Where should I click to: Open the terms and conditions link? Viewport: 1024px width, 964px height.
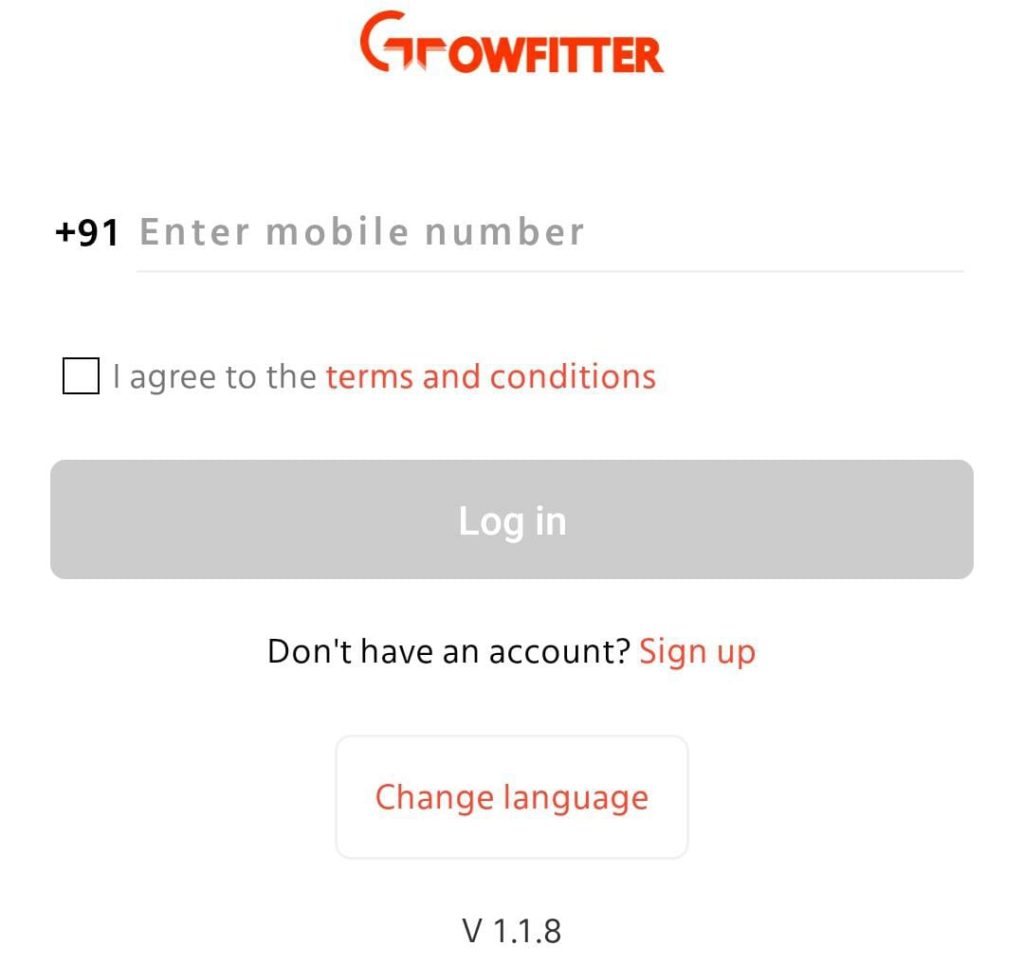490,377
